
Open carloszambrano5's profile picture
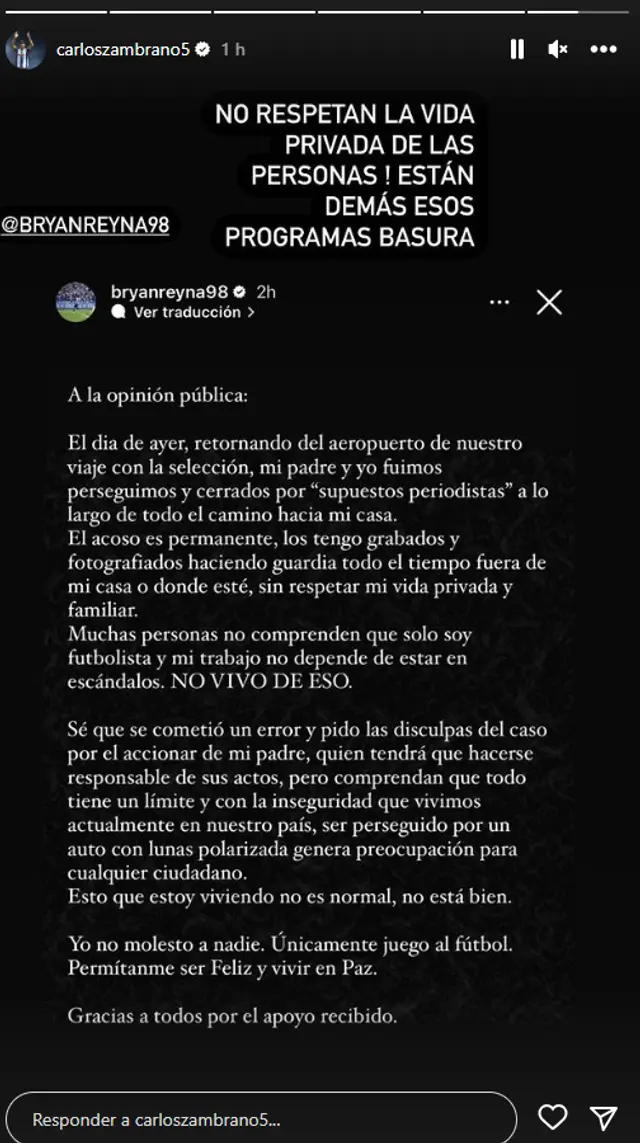25,49
